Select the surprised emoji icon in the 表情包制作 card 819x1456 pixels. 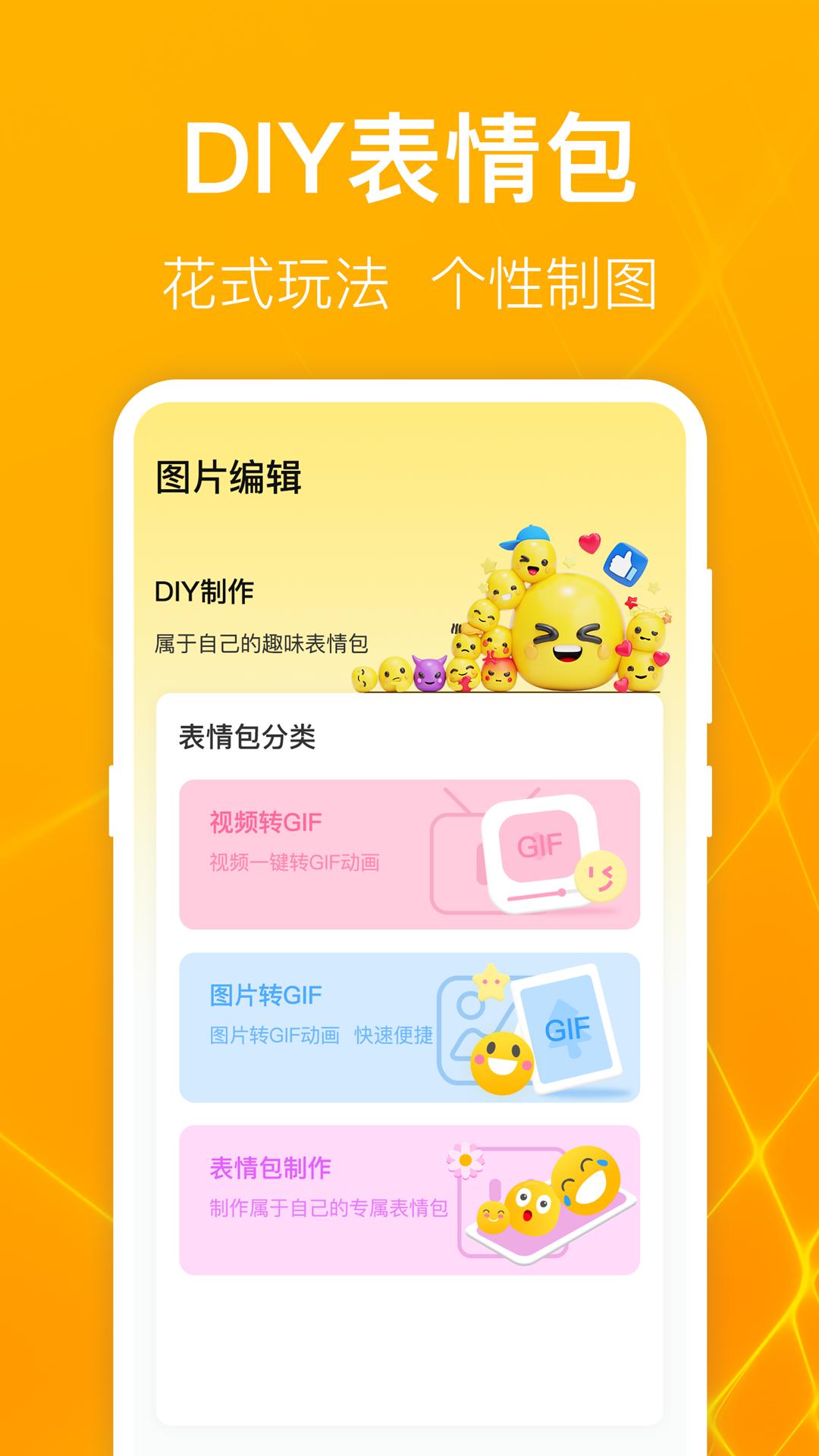click(x=532, y=1207)
